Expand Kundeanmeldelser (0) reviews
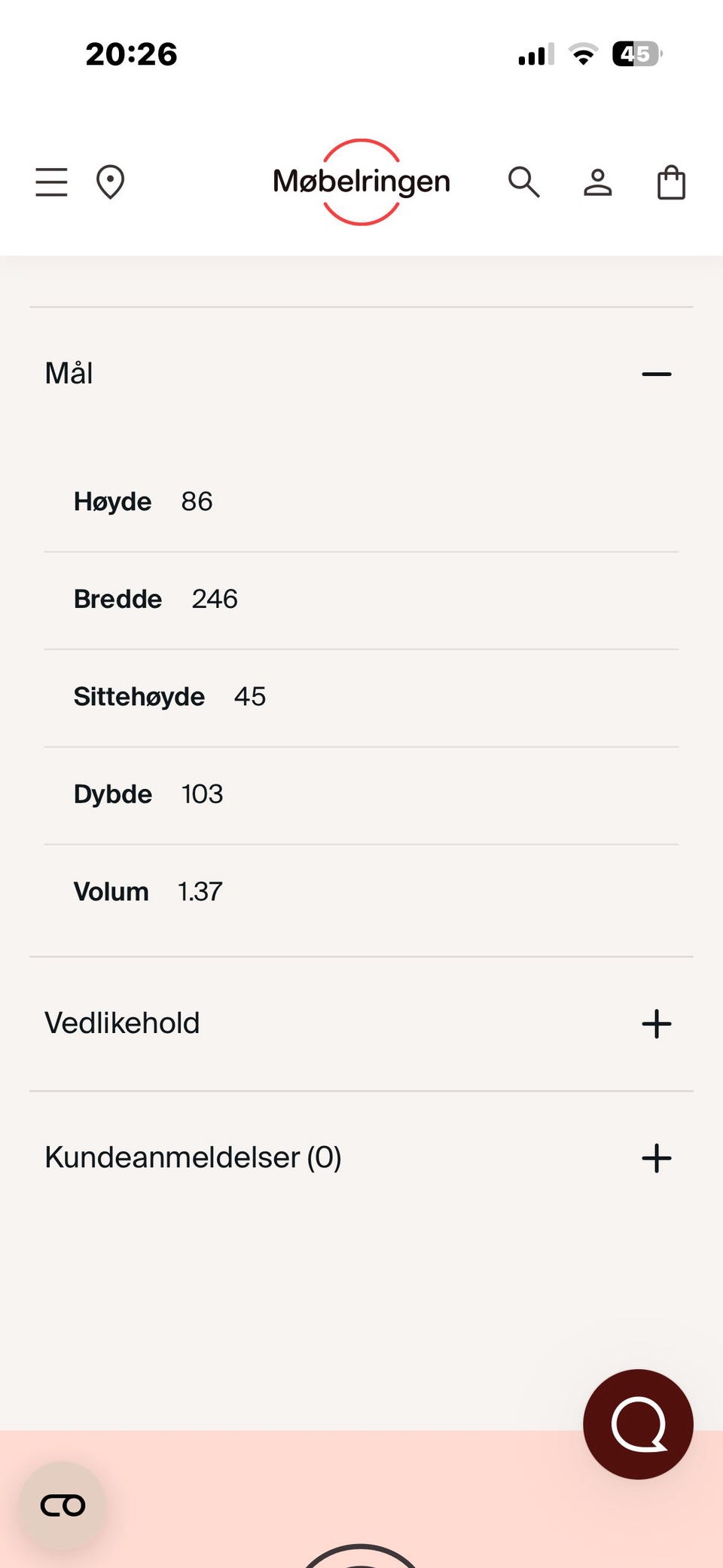Viewport: 723px width, 1568px height. coord(656,1158)
